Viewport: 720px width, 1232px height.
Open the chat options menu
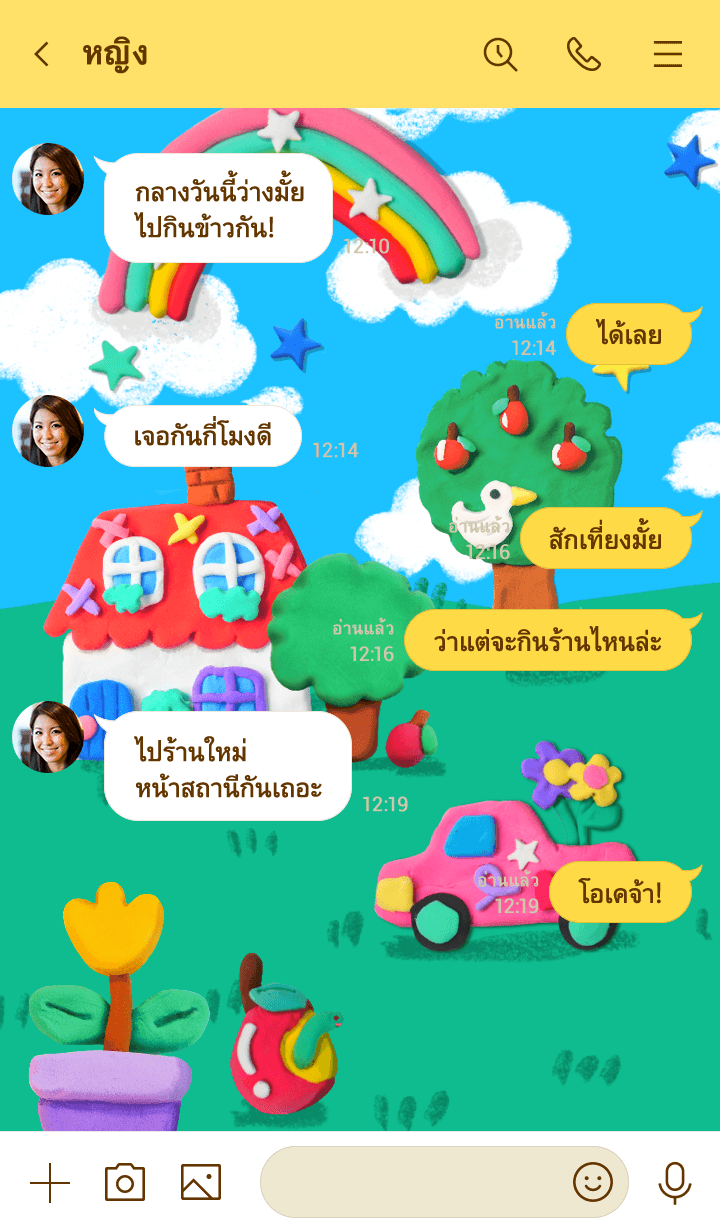pyautogui.click(x=667, y=54)
